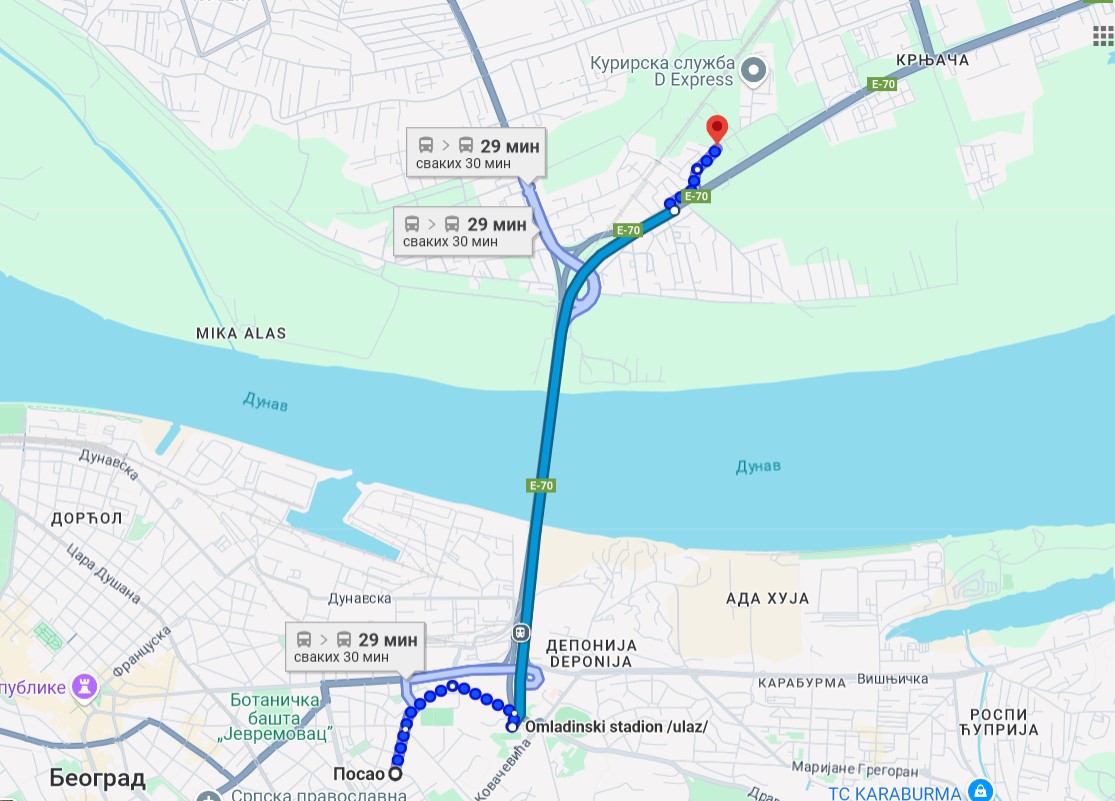
Task: Open the transit station icon above Депонија
Action: 520,632
